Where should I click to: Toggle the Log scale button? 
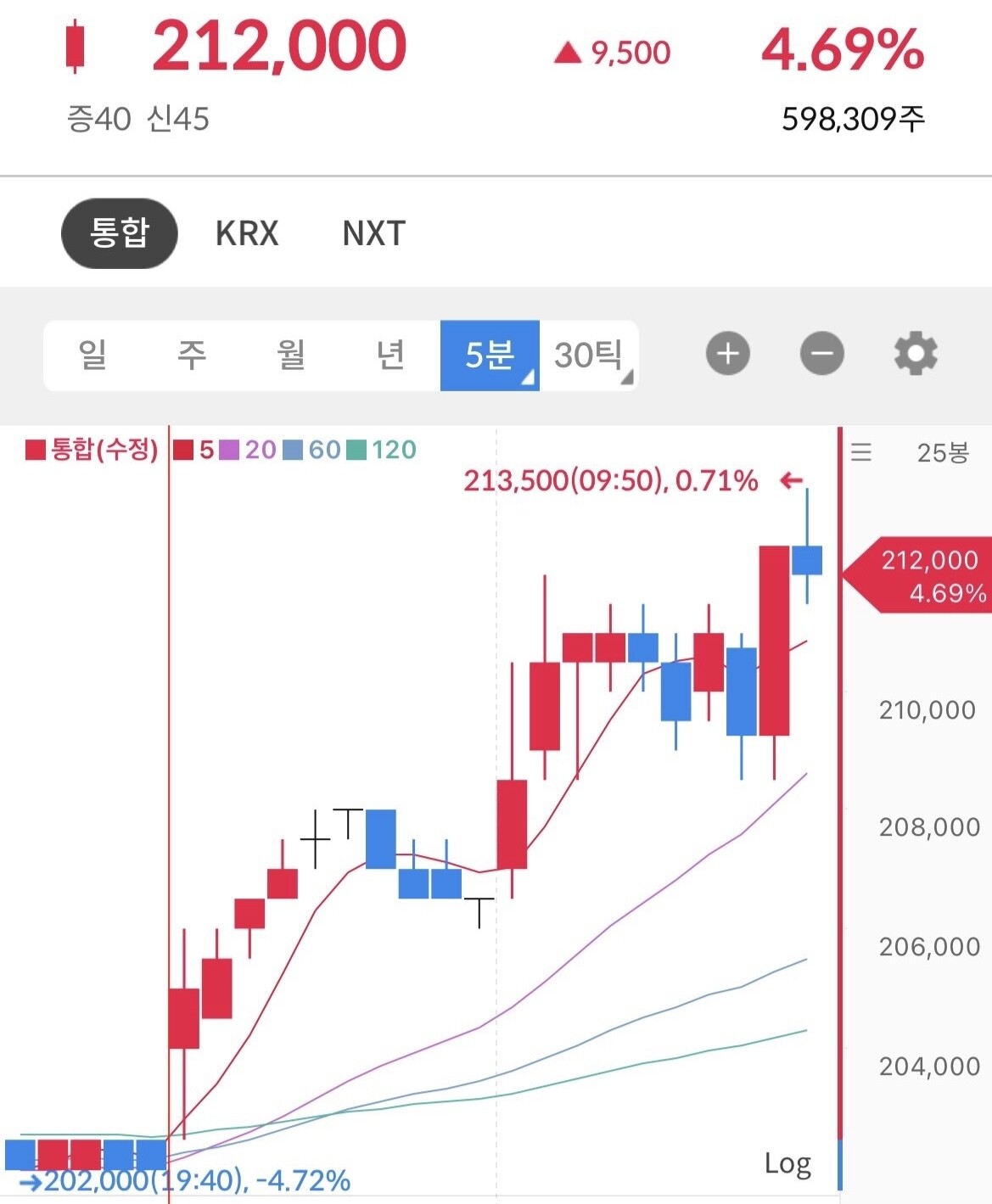[787, 1163]
